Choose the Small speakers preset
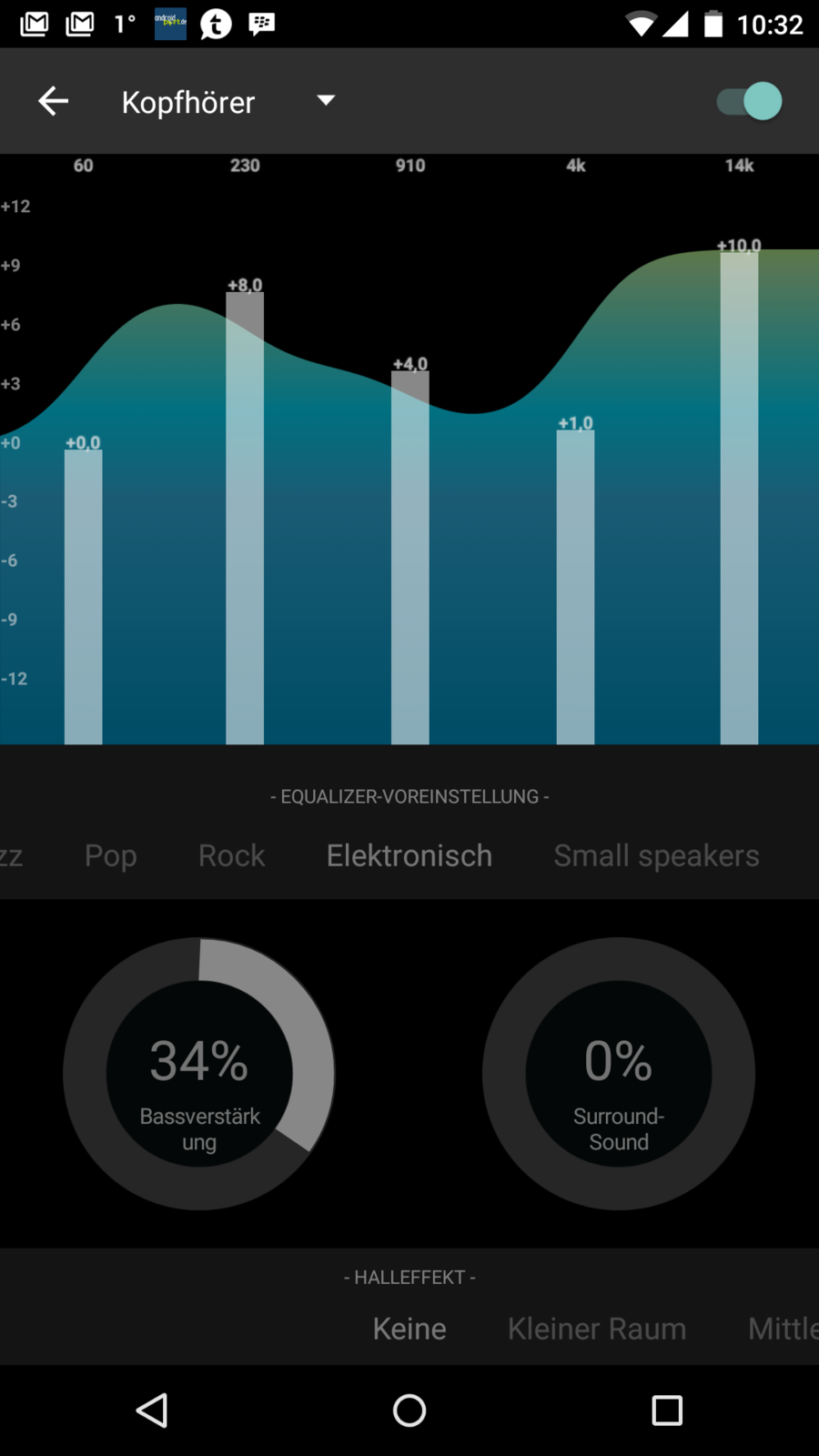The width and height of the screenshot is (819, 1456). point(656,855)
